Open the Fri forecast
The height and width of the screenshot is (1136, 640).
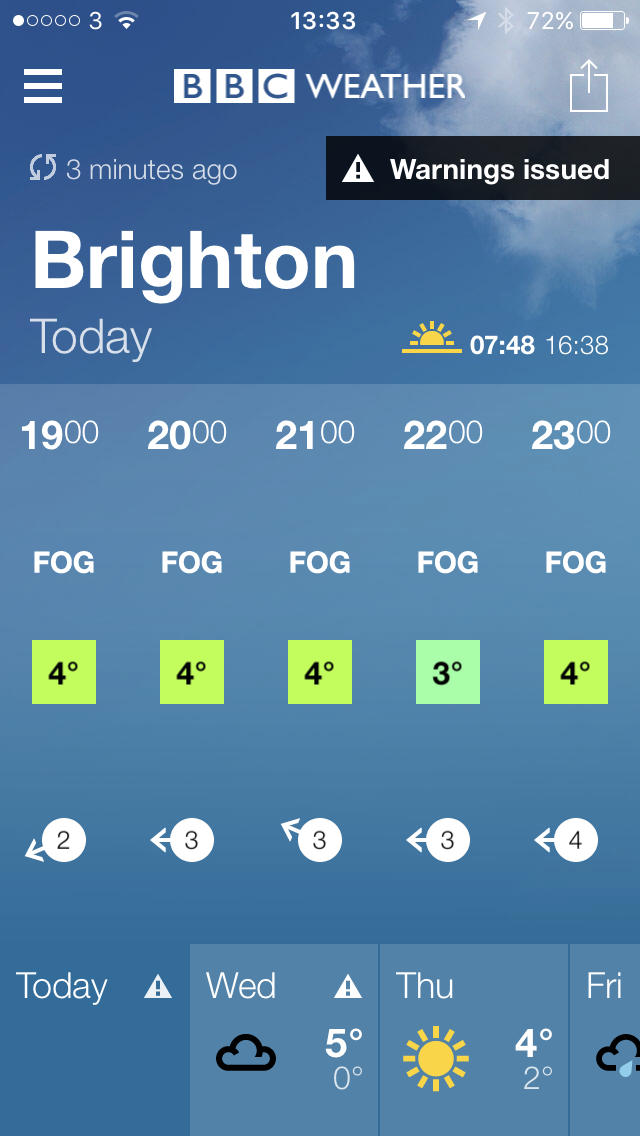coord(605,1040)
